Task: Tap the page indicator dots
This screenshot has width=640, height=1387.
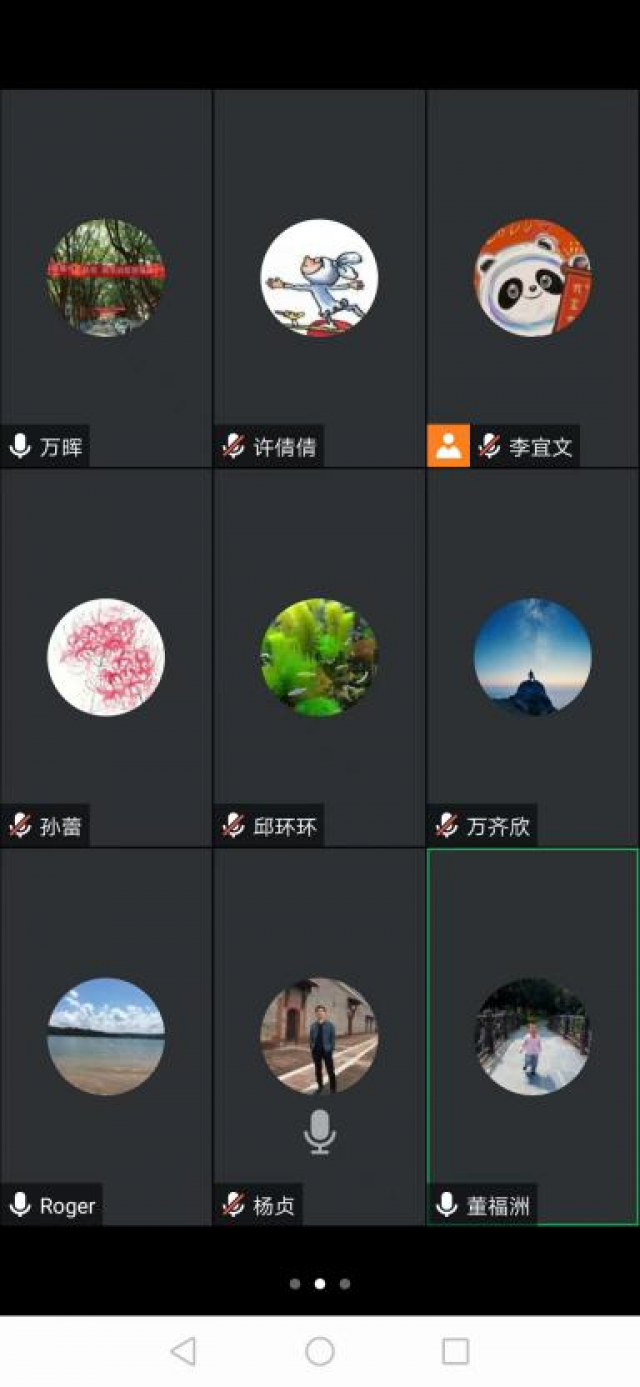Action: pyautogui.click(x=320, y=1283)
